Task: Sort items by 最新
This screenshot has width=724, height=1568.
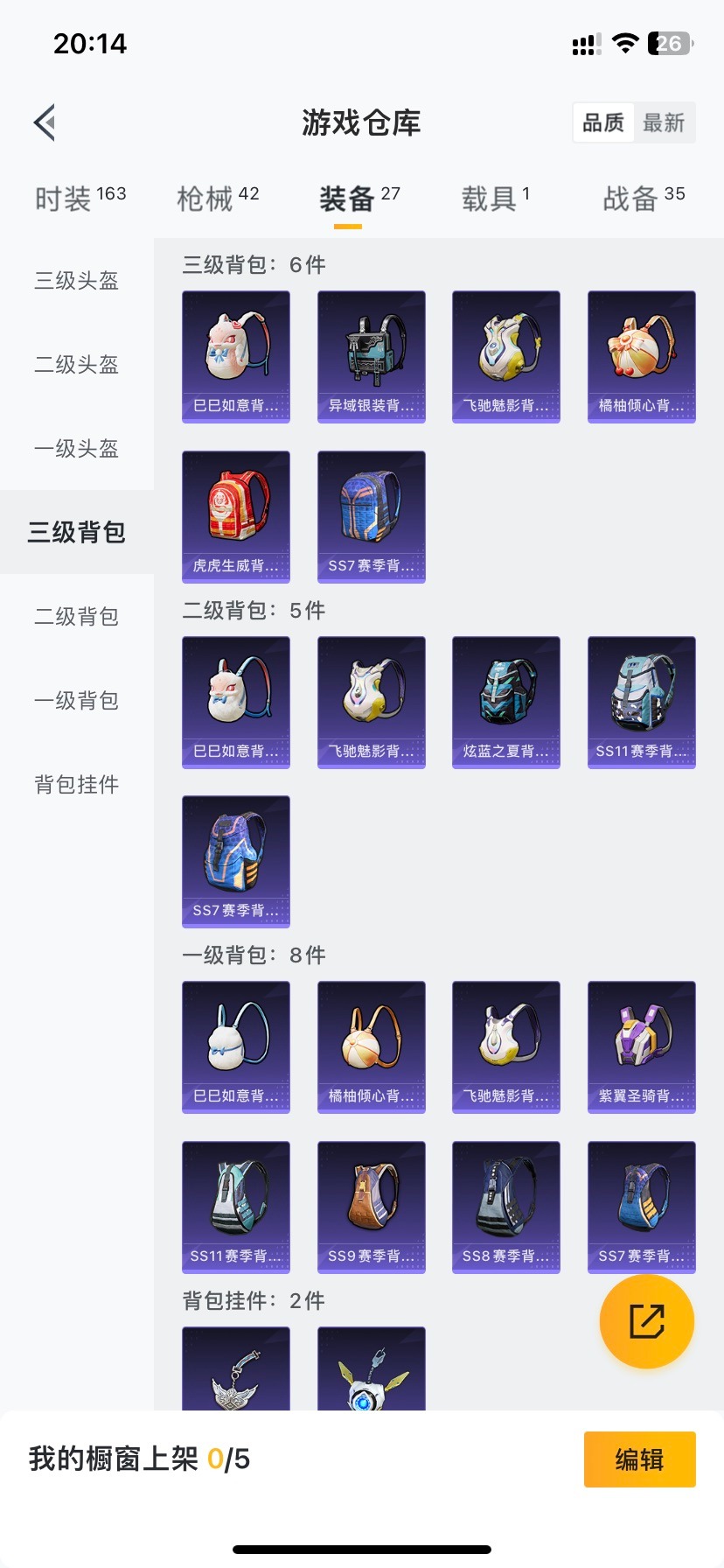Action: click(664, 122)
